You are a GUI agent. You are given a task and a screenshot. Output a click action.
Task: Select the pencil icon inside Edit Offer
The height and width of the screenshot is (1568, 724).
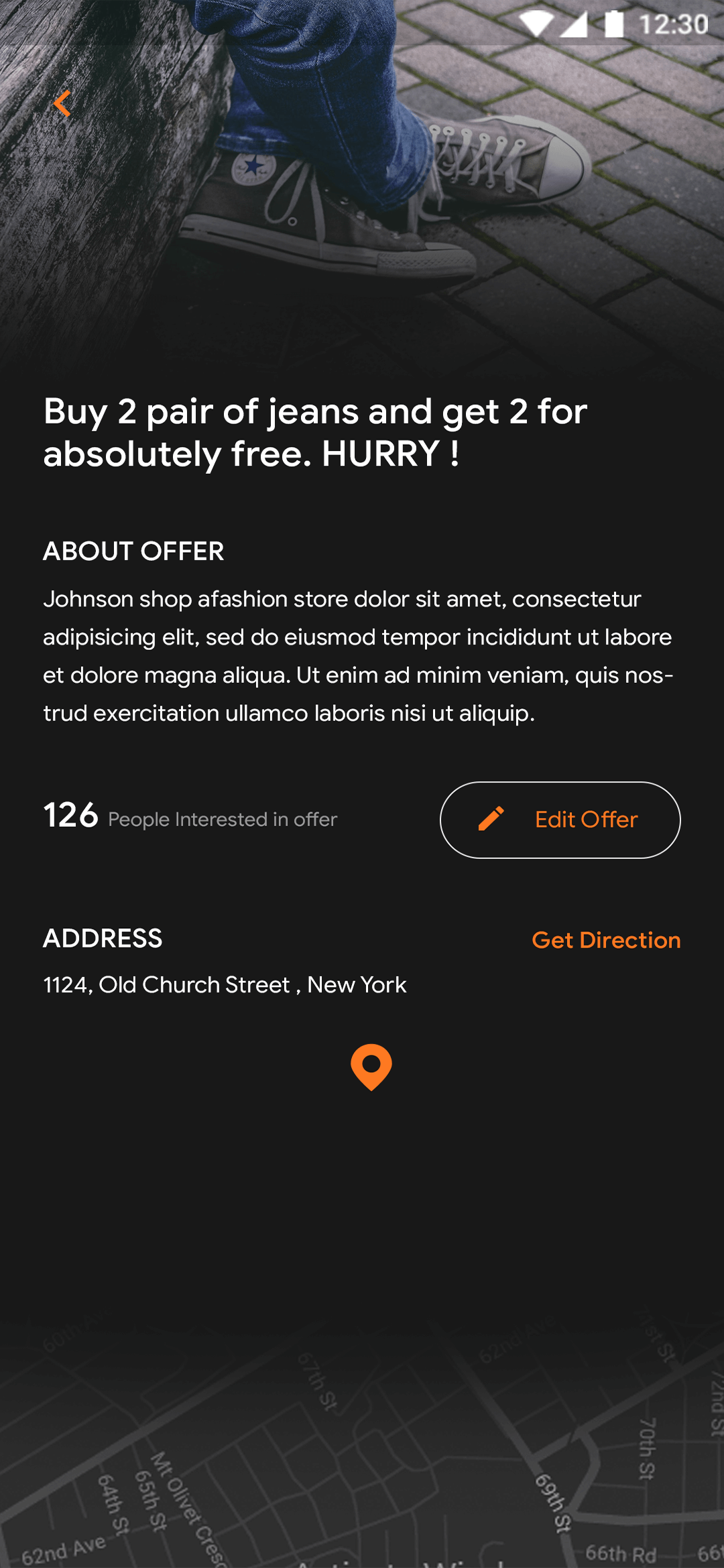(493, 819)
